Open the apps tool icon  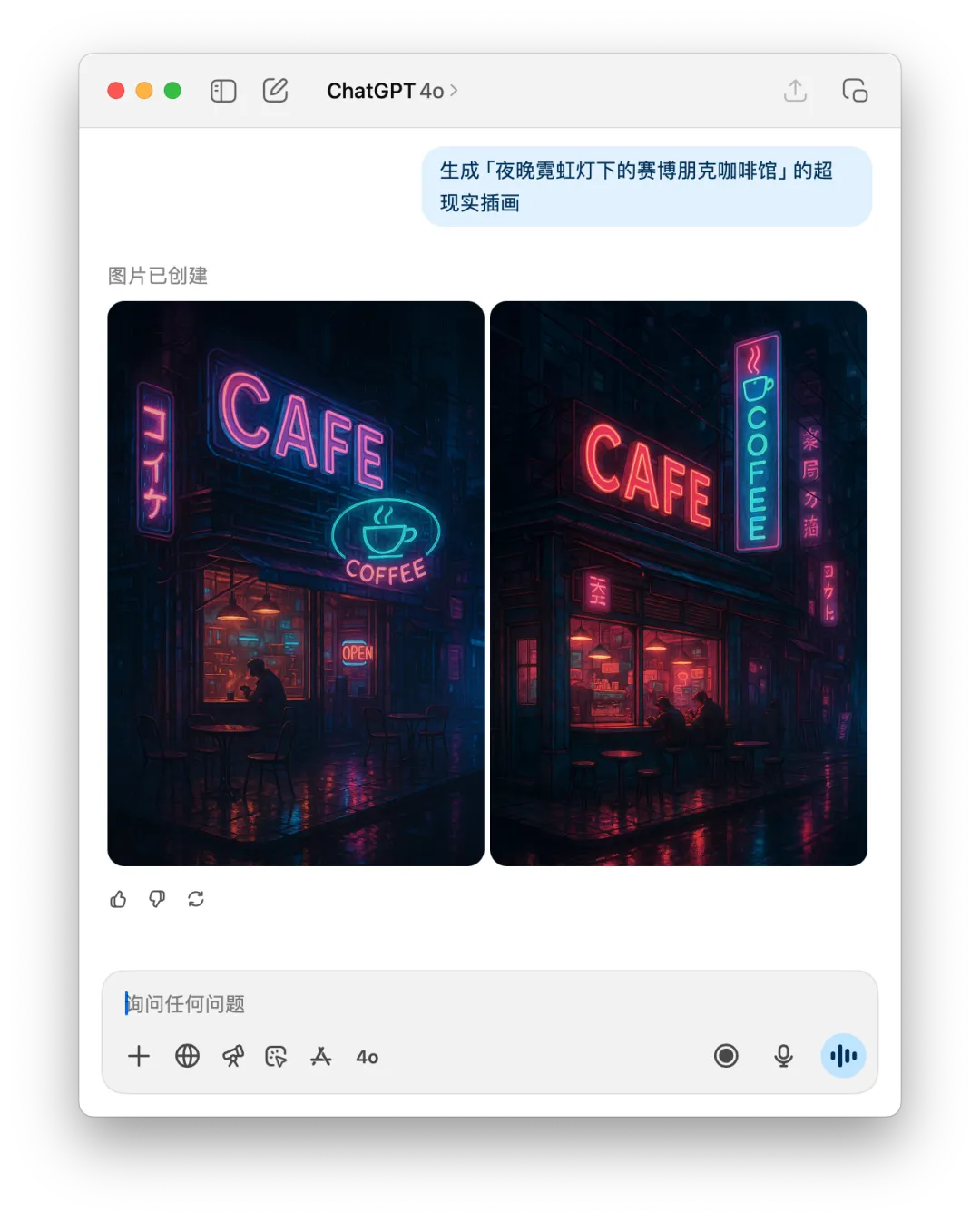(321, 1056)
